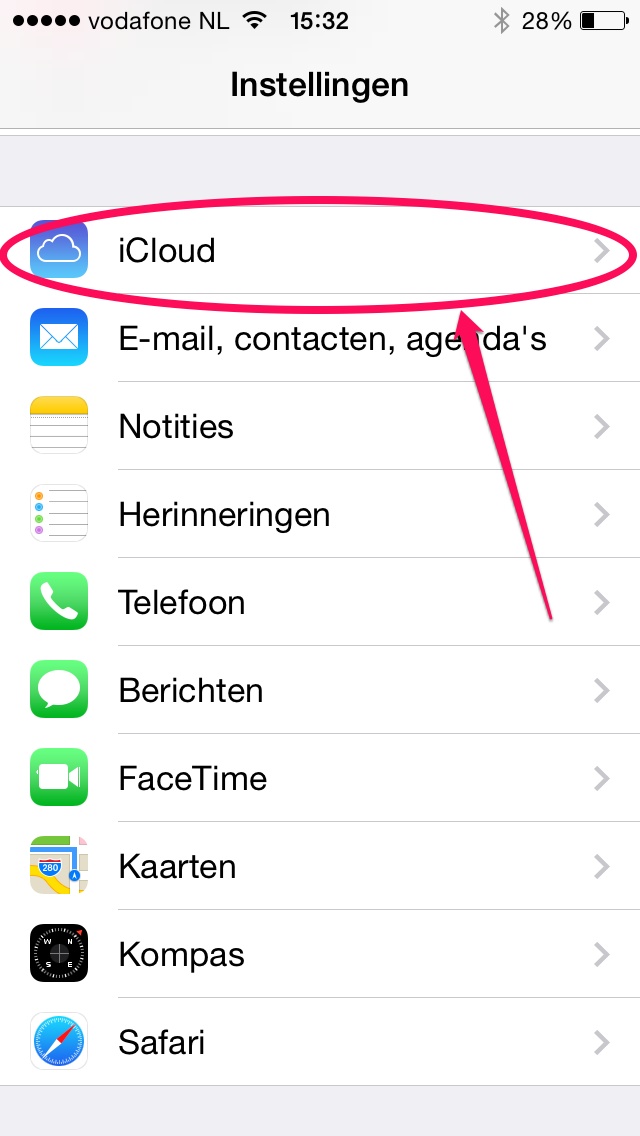Open the iCloud settings row
This screenshot has height=1136, width=640.
[320, 251]
